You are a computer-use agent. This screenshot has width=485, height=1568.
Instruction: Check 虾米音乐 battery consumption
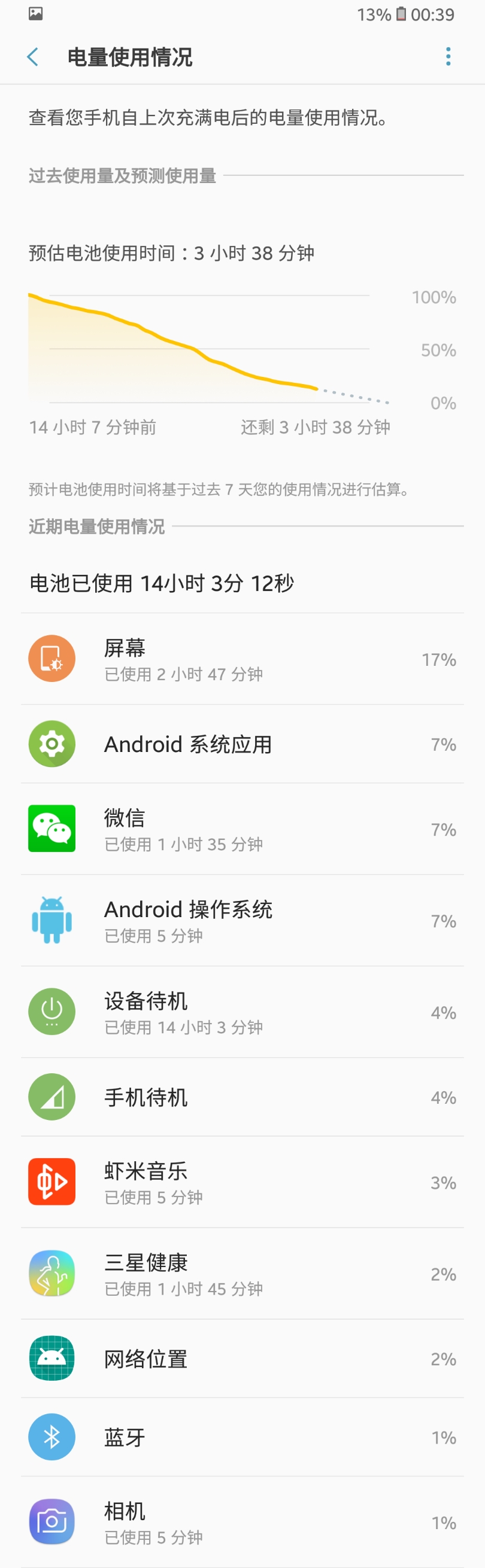pyautogui.click(x=242, y=1182)
